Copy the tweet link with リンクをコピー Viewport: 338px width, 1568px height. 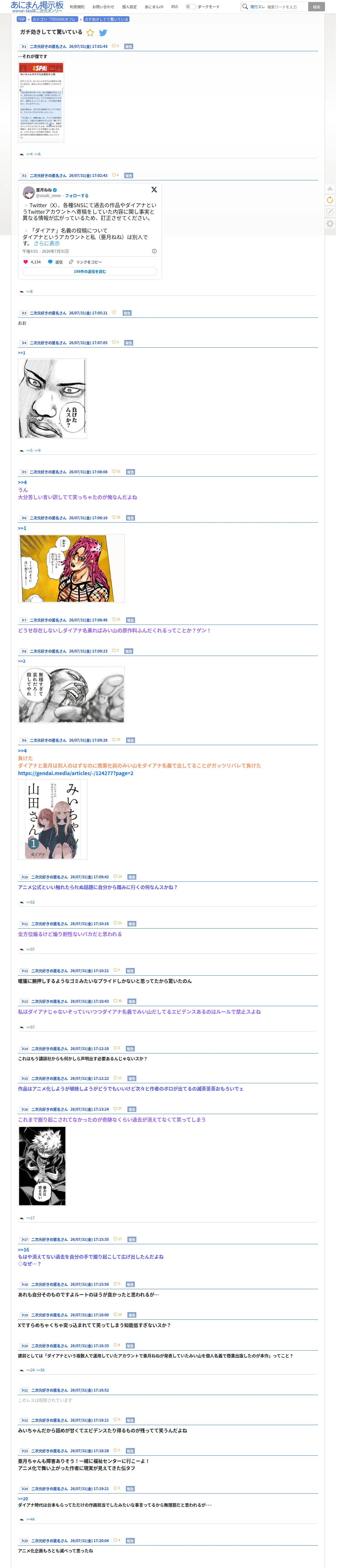pos(85,262)
